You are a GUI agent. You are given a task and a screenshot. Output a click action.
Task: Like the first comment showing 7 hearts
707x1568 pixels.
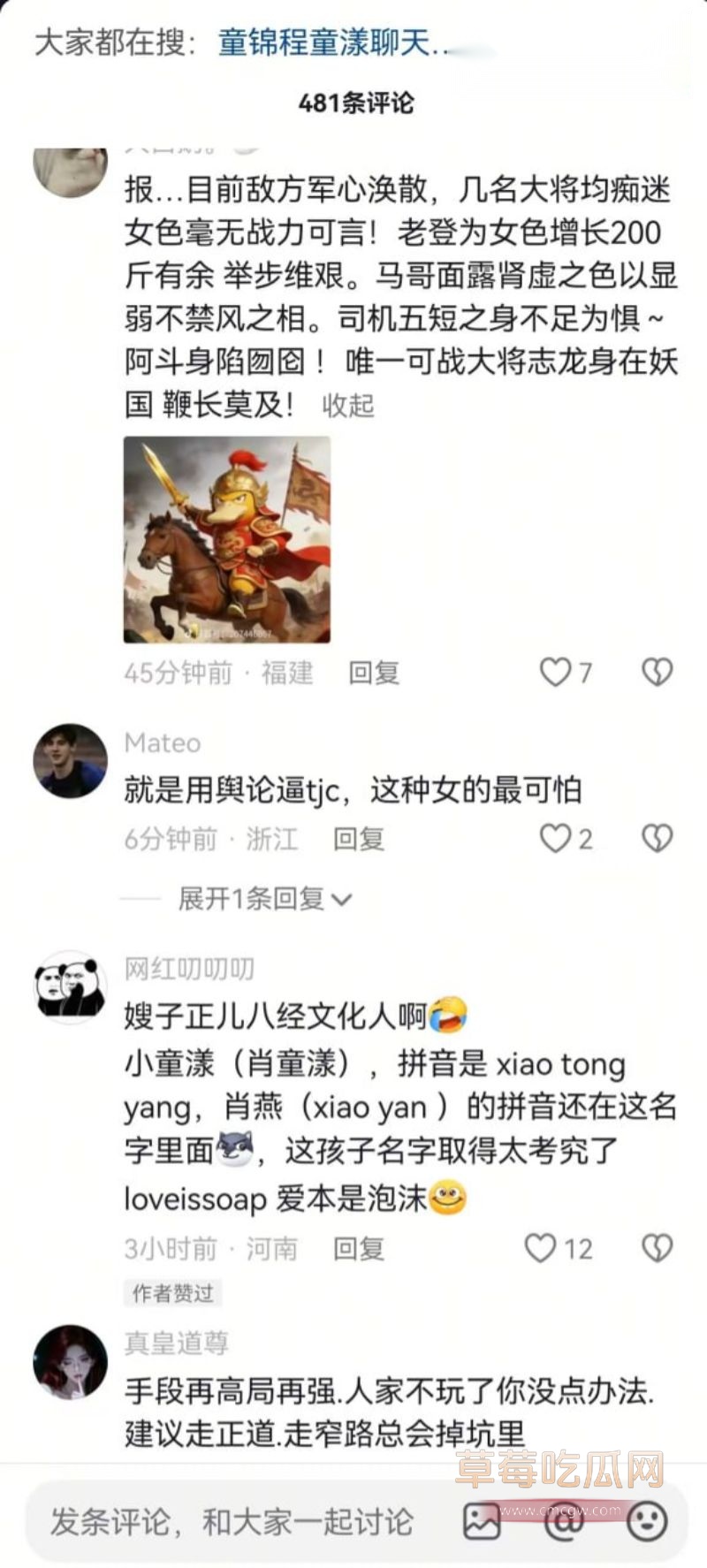click(556, 673)
